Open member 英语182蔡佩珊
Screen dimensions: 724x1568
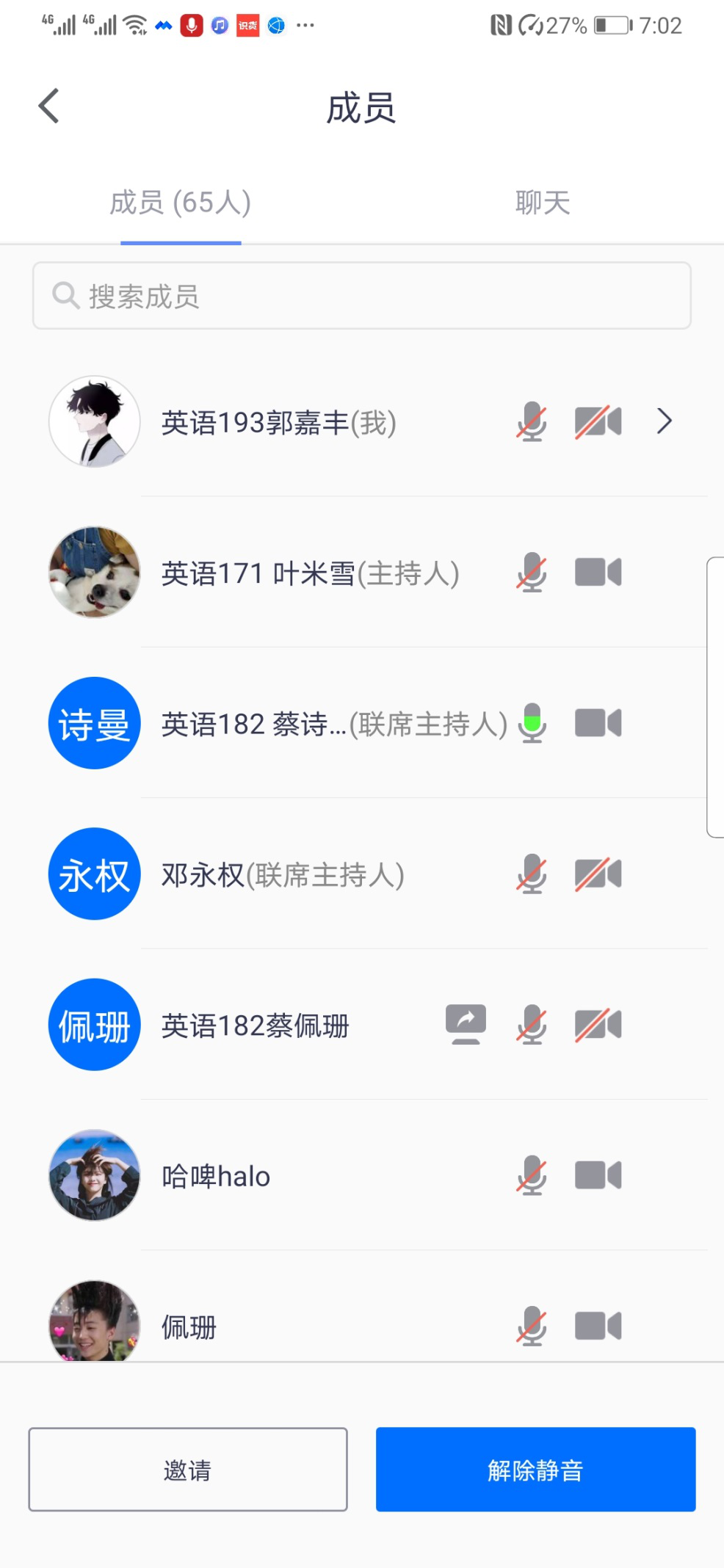pos(362,1025)
